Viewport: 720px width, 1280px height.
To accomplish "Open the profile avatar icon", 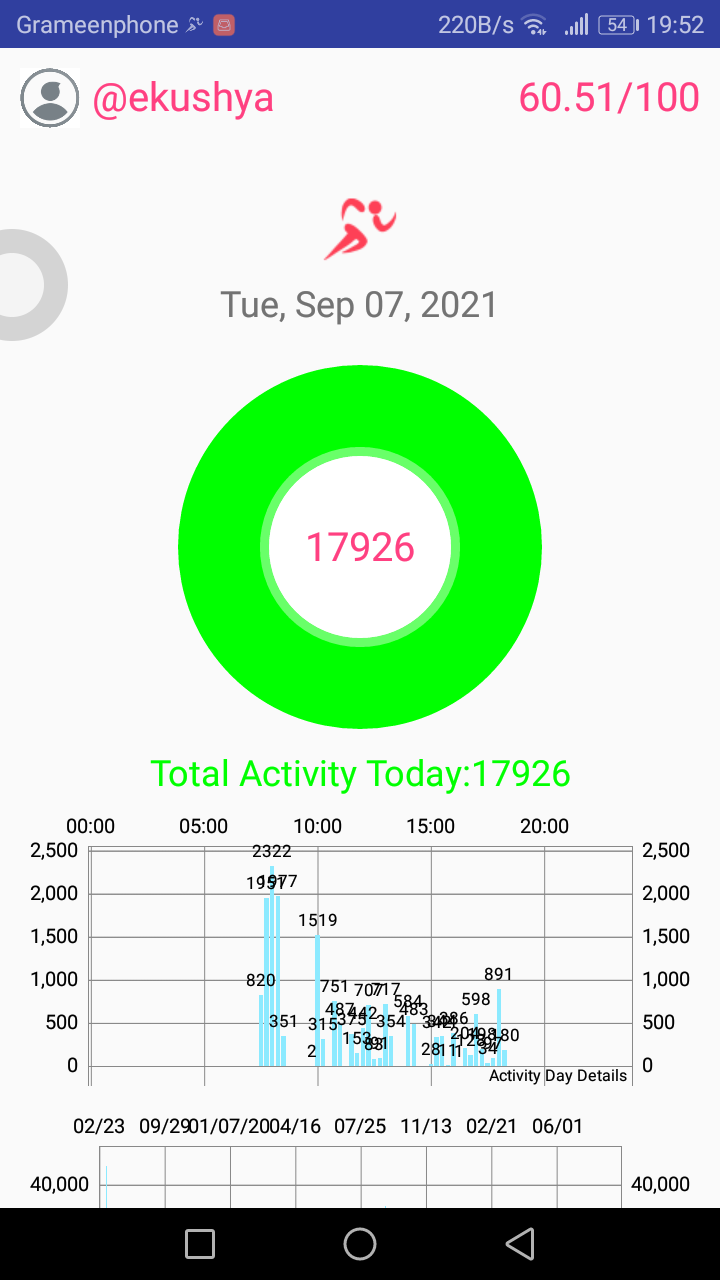I will point(49,98).
